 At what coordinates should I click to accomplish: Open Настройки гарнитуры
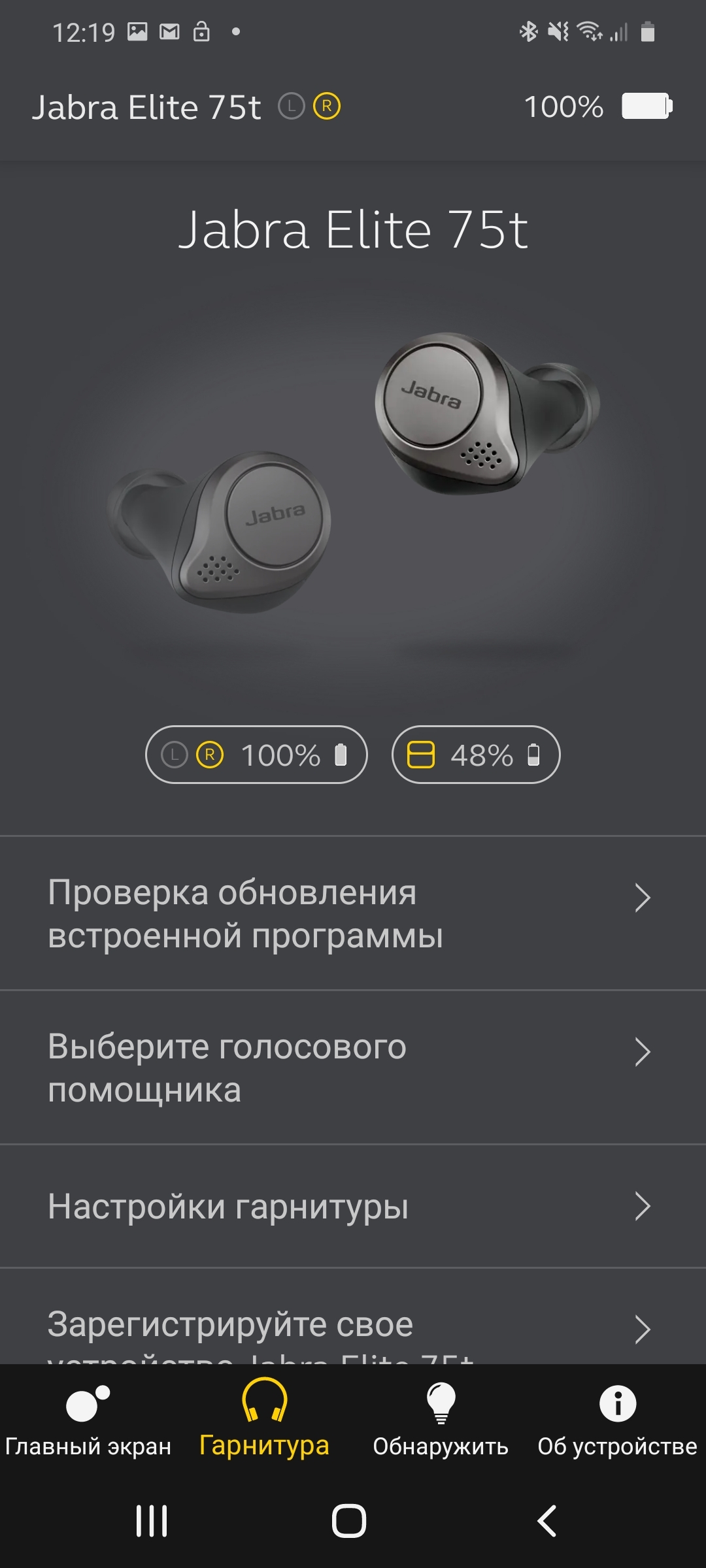(x=353, y=1206)
